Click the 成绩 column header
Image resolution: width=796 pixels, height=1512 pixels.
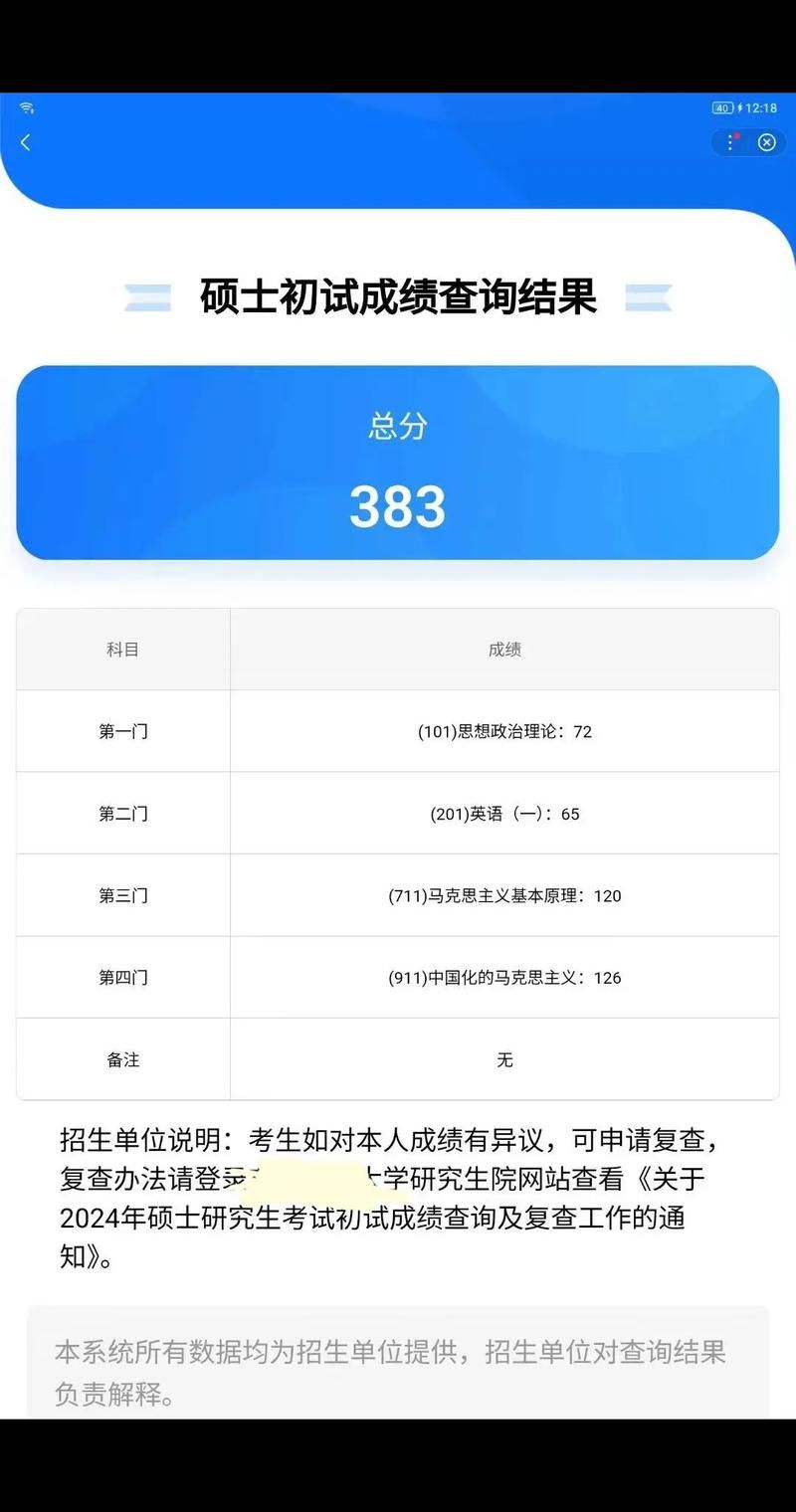pyautogui.click(x=504, y=649)
